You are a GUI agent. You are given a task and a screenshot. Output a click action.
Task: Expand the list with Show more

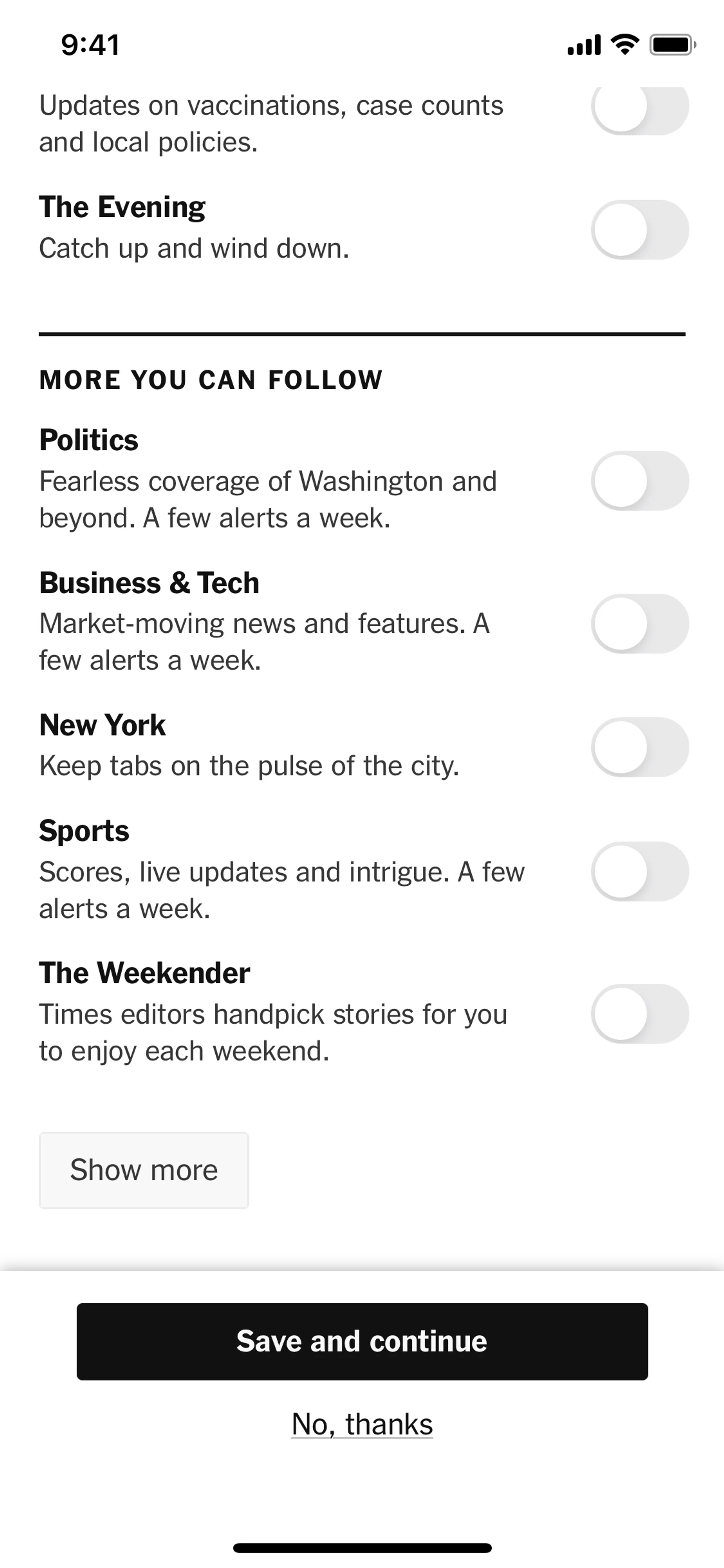(144, 1170)
